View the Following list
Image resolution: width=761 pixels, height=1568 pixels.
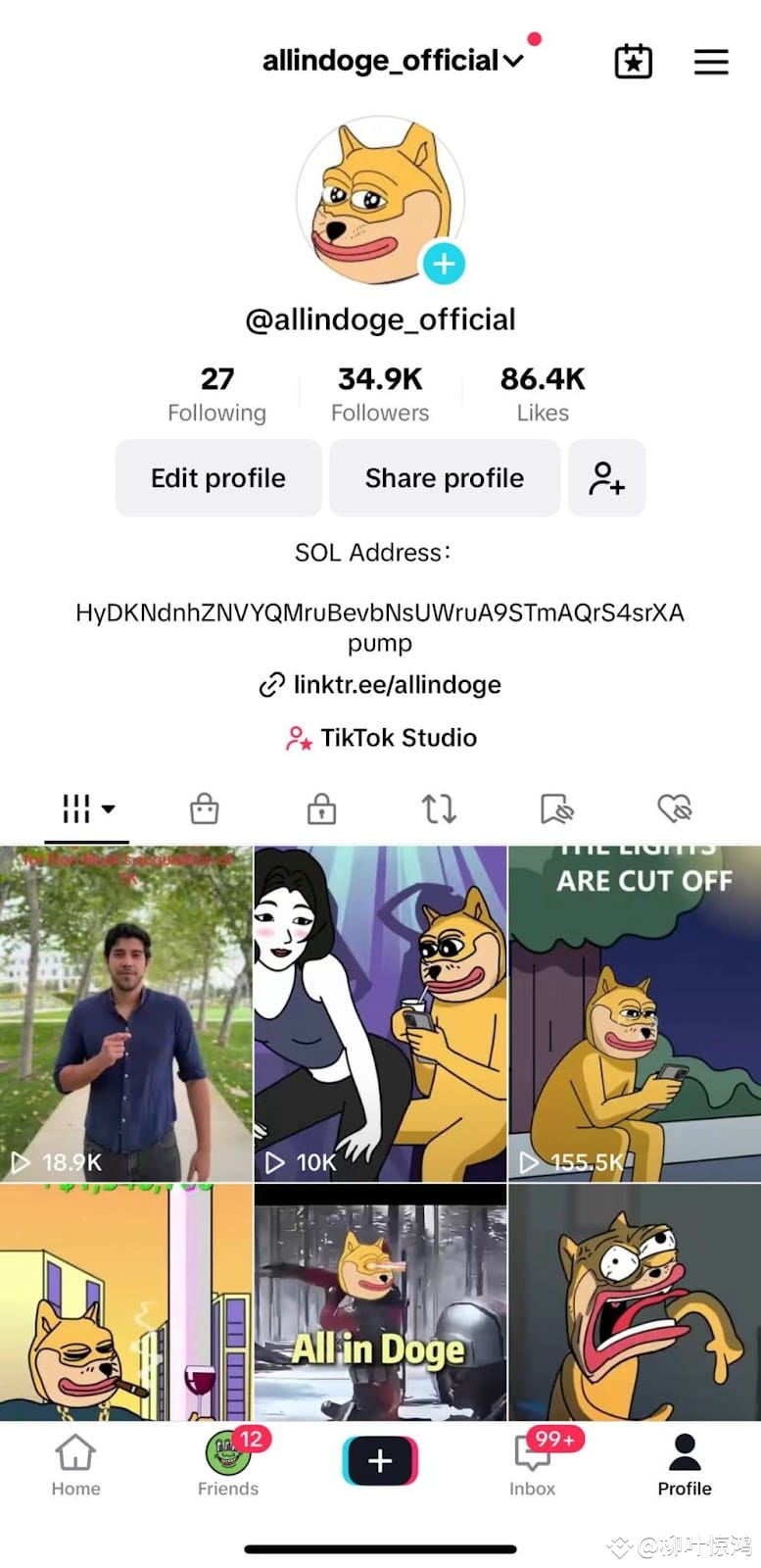click(216, 394)
